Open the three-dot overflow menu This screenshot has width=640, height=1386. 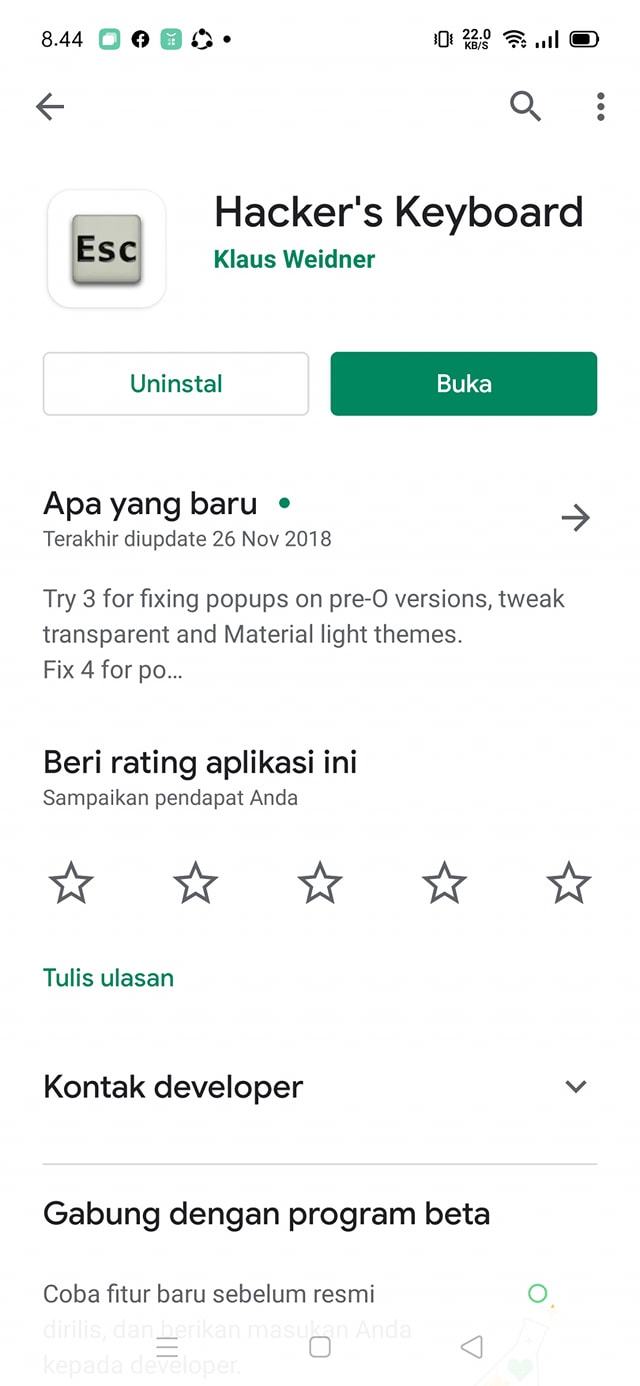pyautogui.click(x=600, y=106)
